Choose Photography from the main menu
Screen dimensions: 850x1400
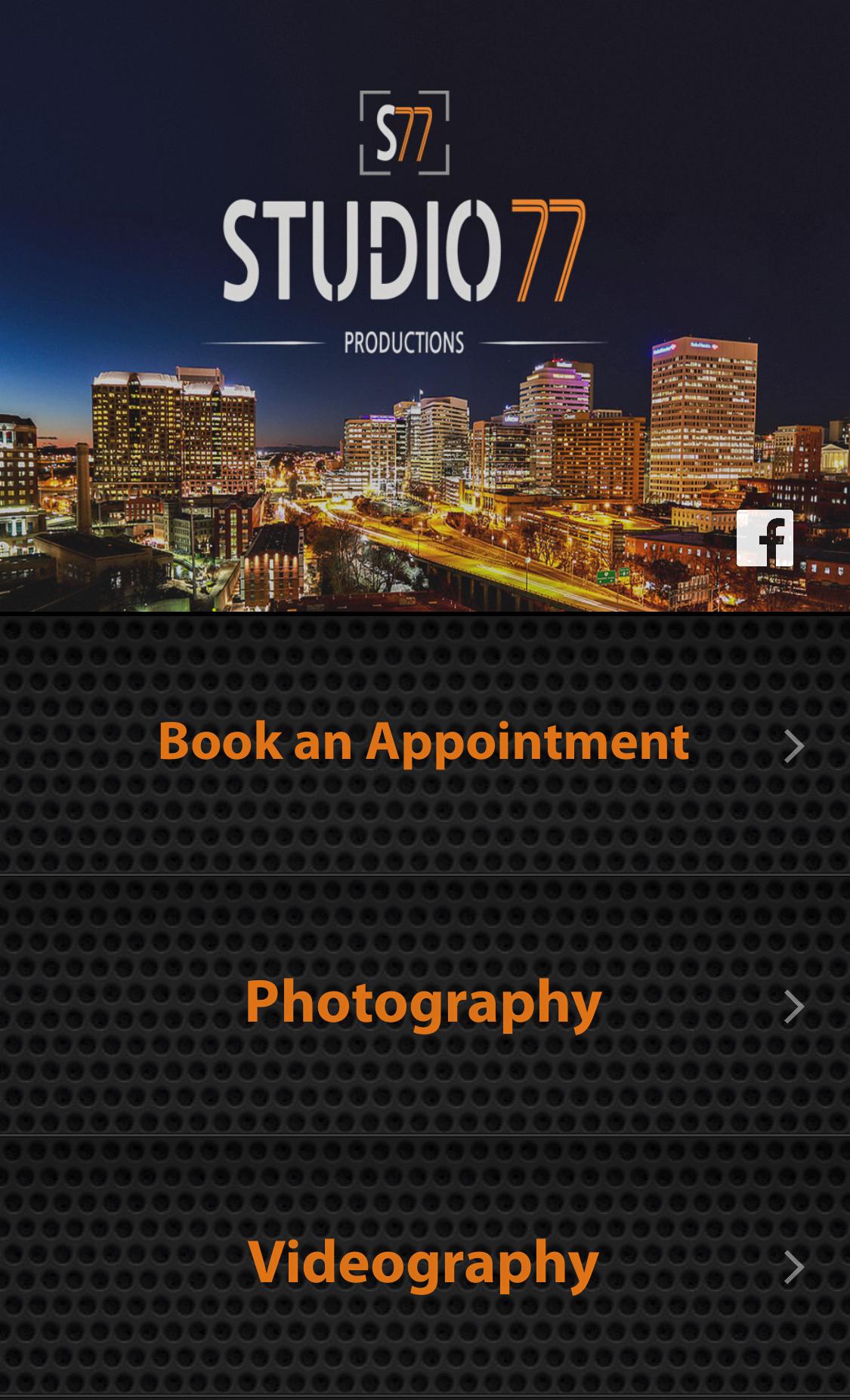422,1004
